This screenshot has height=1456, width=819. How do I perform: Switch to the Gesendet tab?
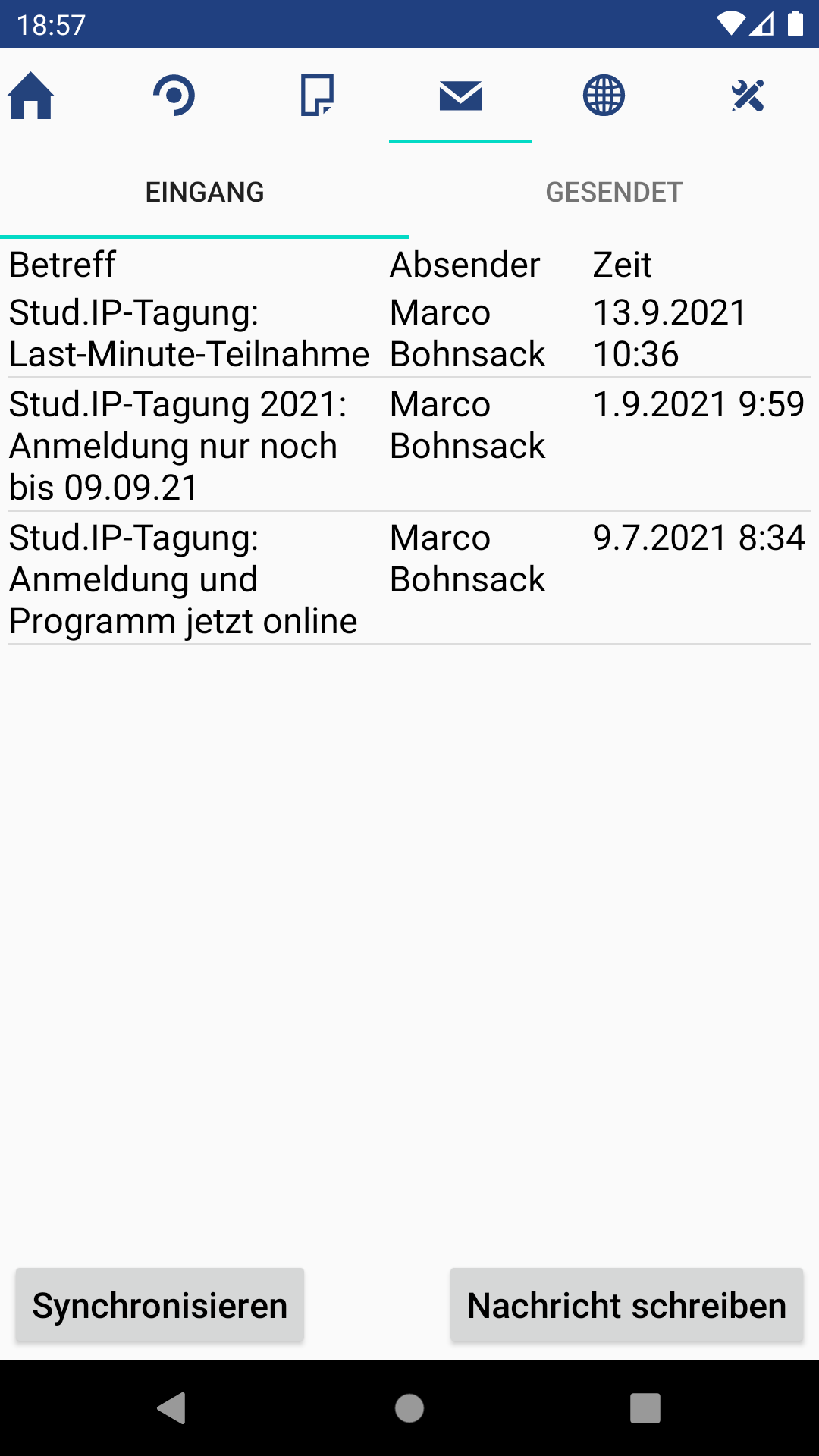(614, 193)
